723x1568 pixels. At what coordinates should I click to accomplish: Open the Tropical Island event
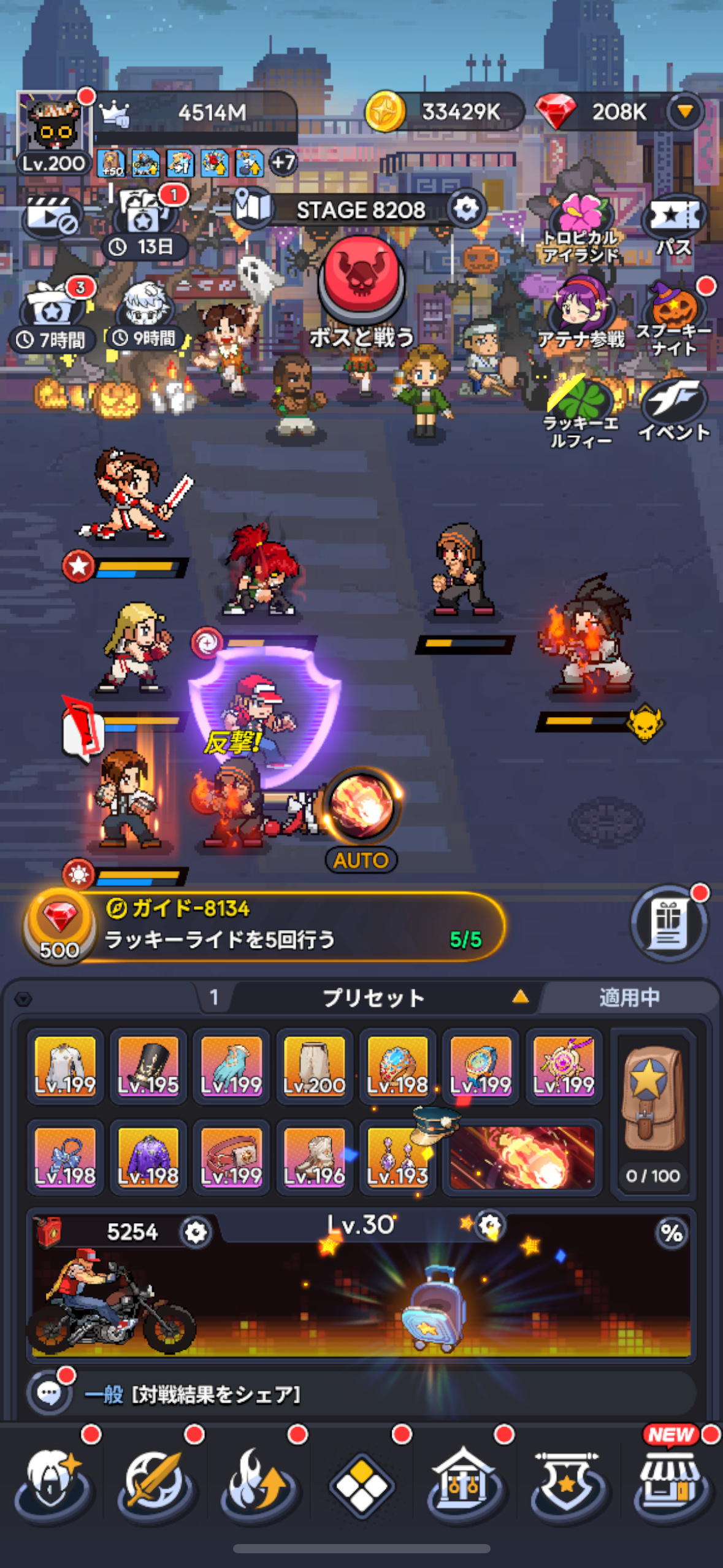click(581, 227)
